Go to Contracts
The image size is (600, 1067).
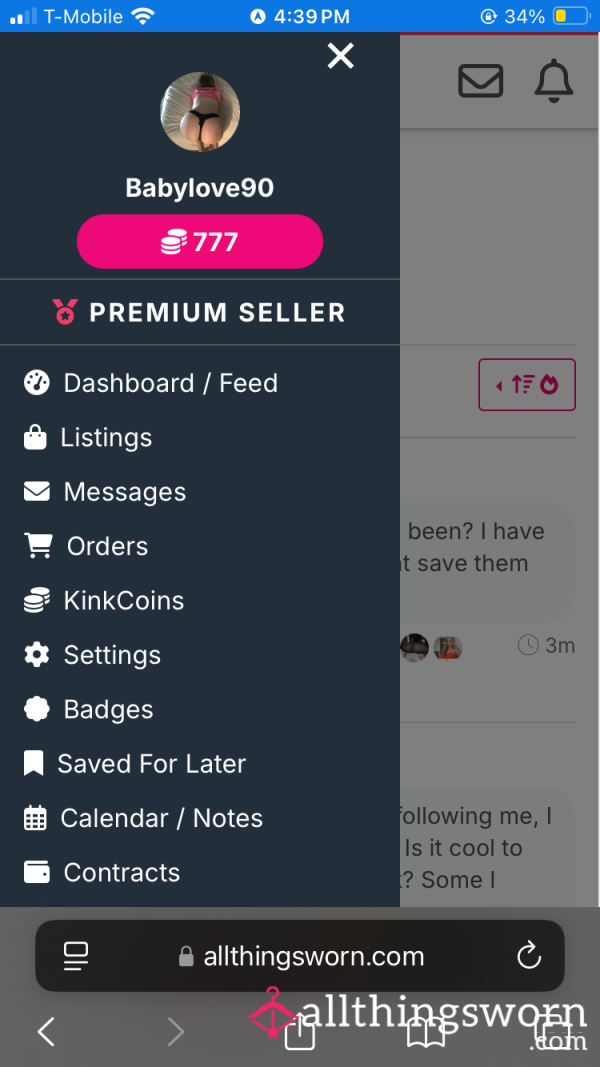(101, 873)
